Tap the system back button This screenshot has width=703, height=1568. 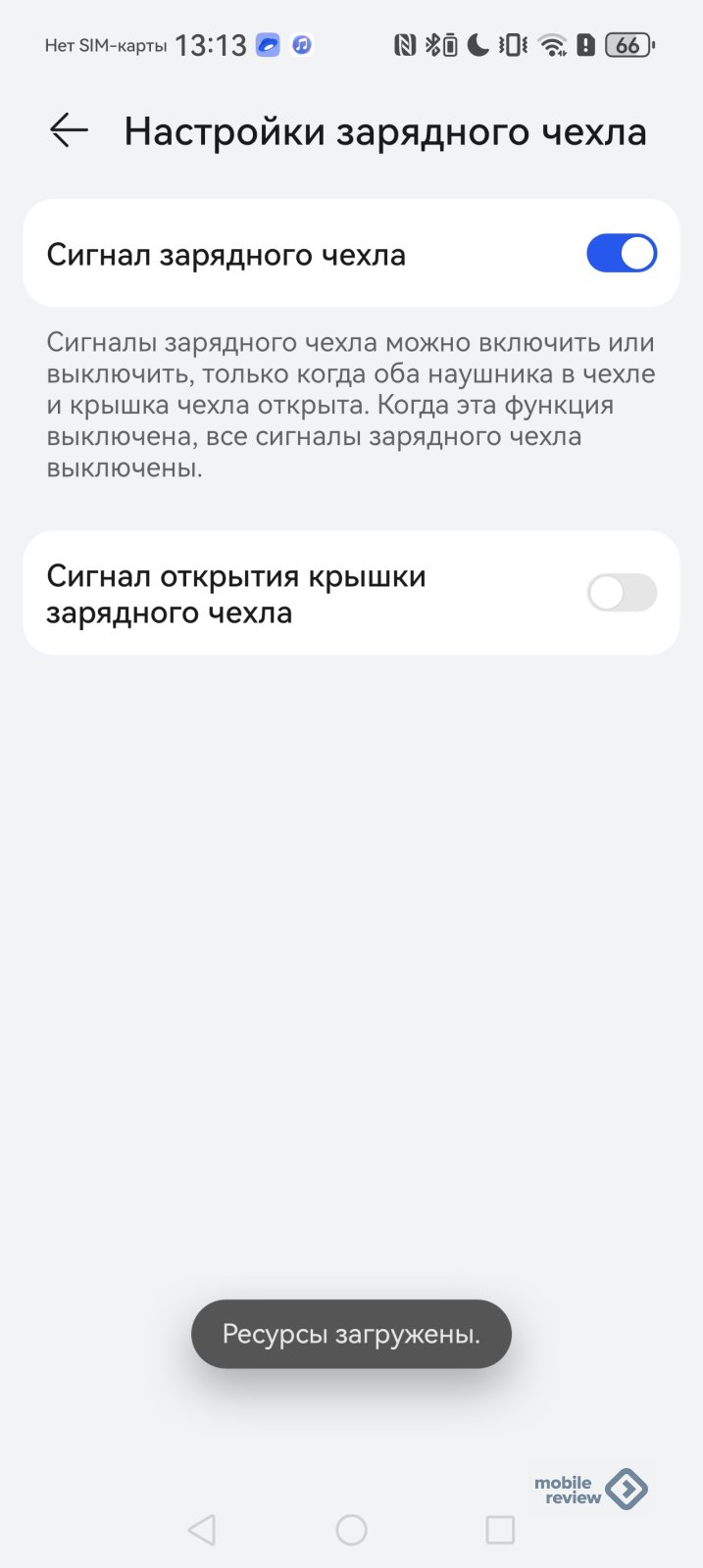(x=202, y=1530)
